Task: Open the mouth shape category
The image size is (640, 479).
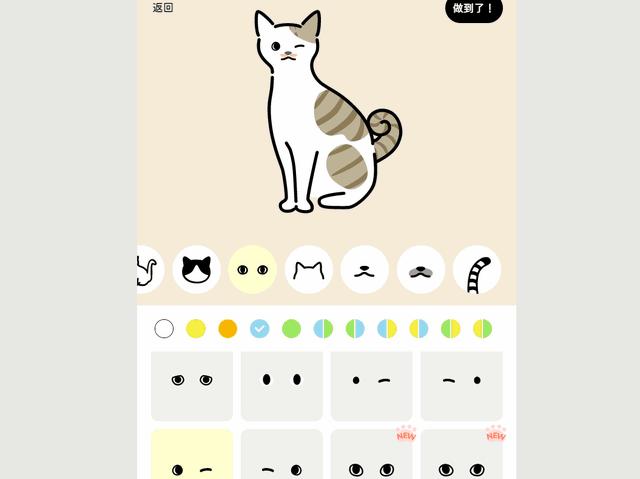Action: tap(364, 270)
